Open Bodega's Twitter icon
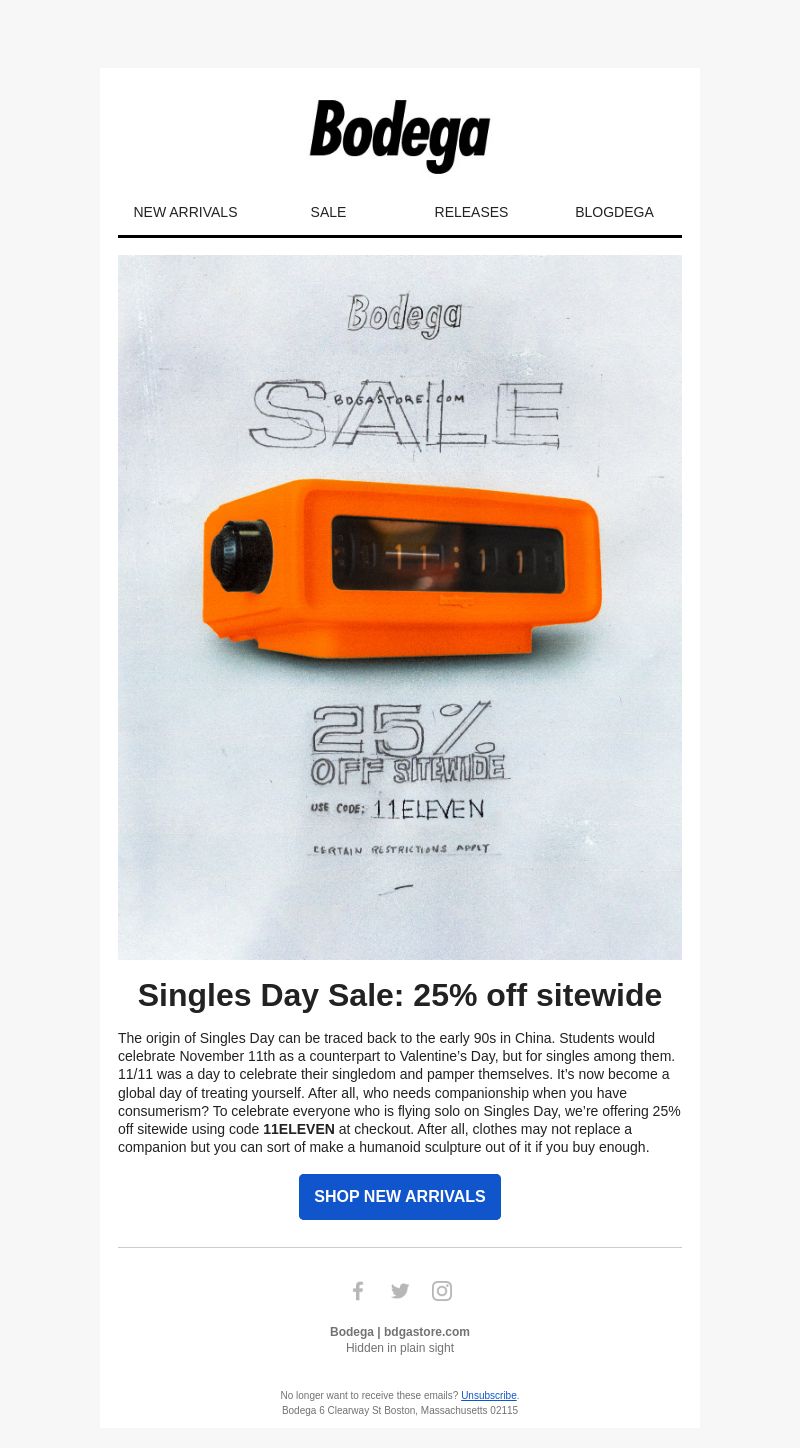Image resolution: width=800 pixels, height=1448 pixels. [400, 1291]
